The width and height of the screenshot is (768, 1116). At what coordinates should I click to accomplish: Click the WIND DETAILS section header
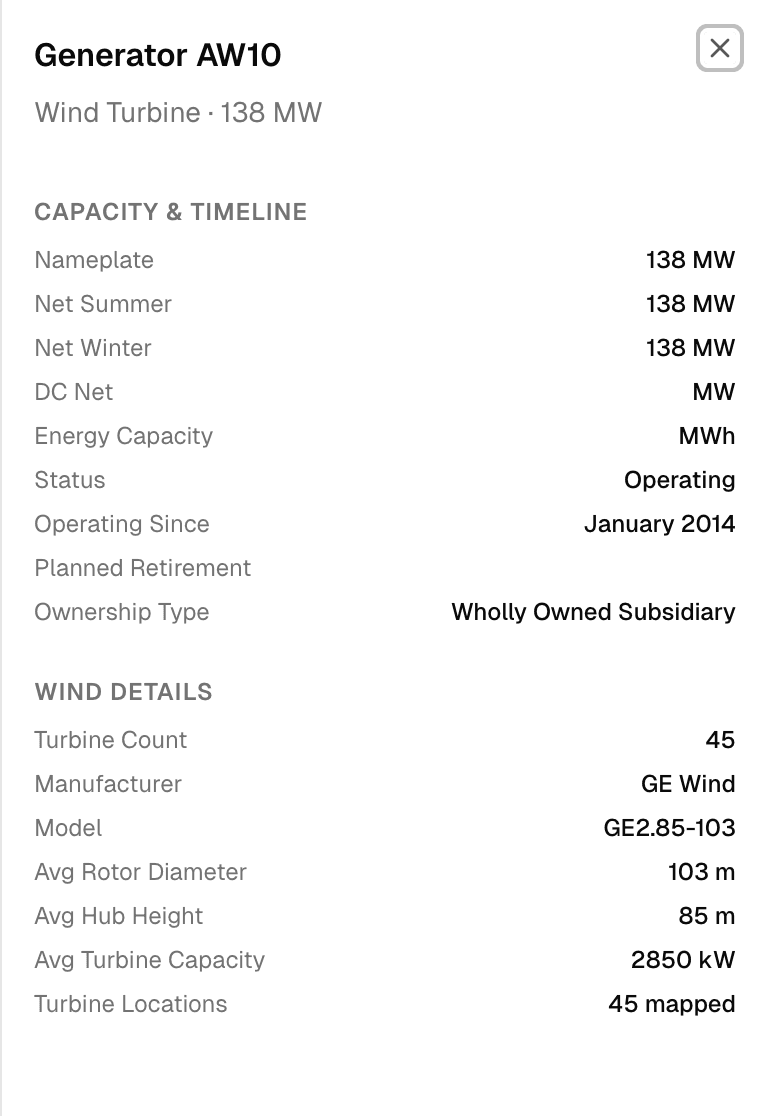point(123,691)
